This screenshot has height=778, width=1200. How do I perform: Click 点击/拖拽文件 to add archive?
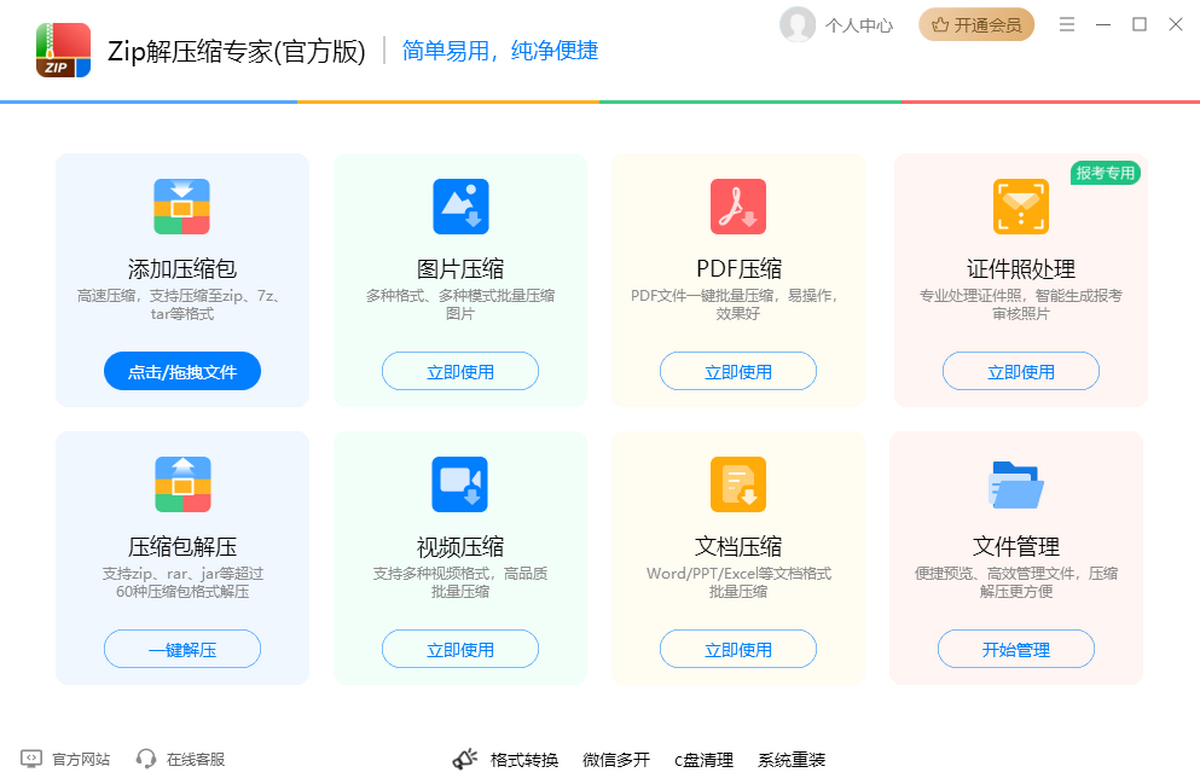[182, 372]
